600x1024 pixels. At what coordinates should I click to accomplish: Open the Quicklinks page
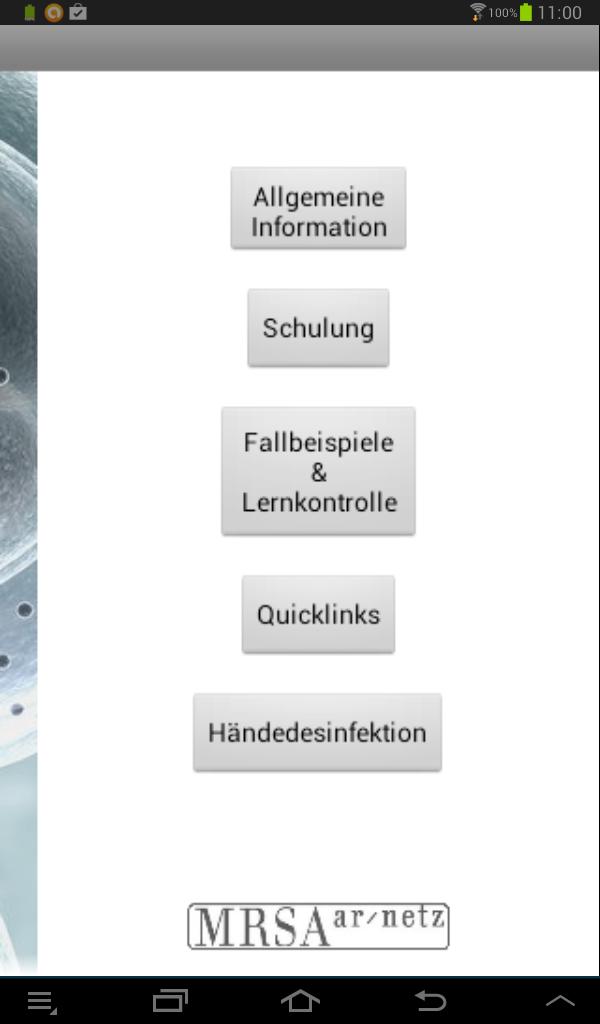click(318, 614)
